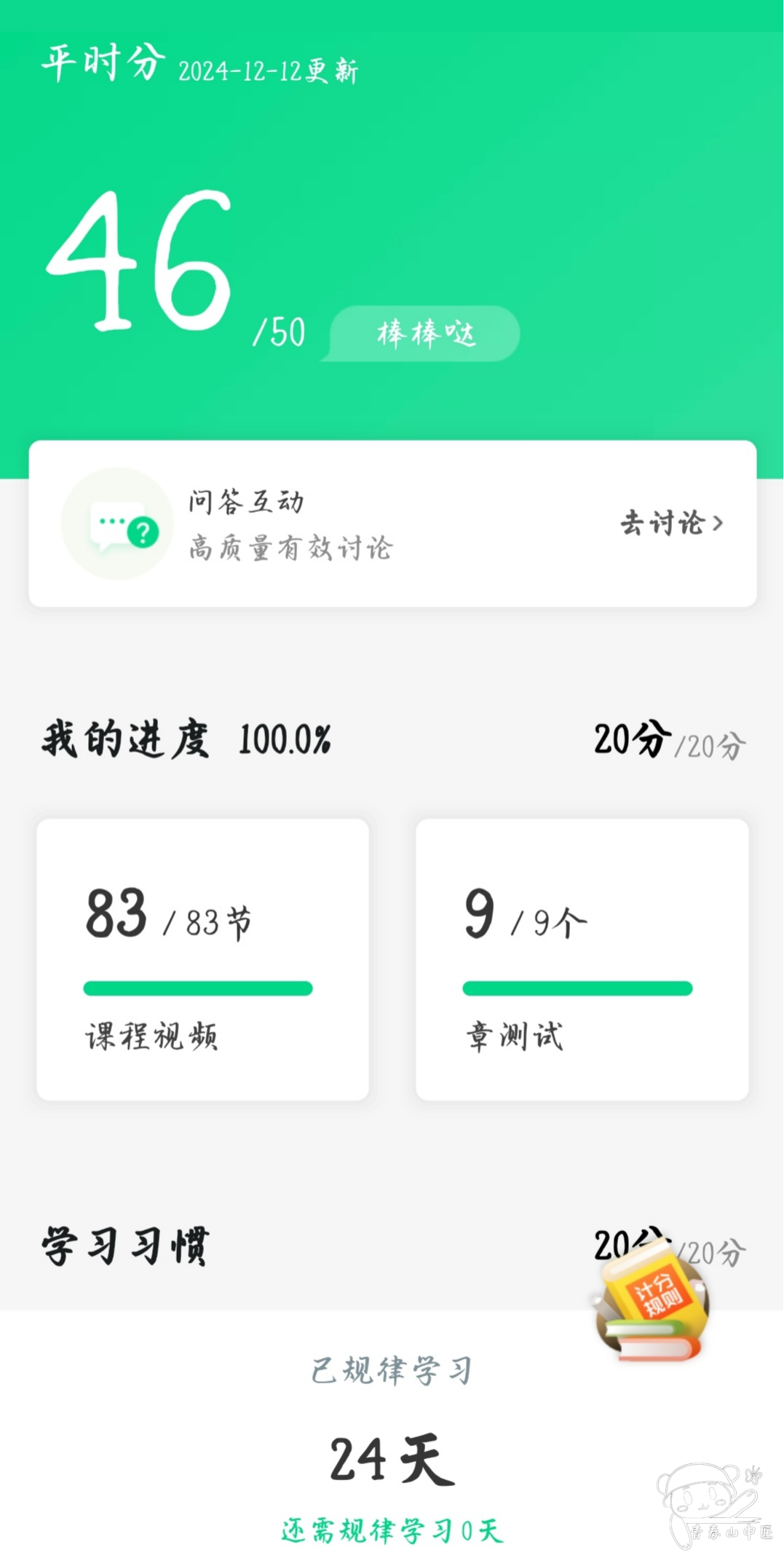Image resolution: width=784 pixels, height=1558 pixels.
Task: Tap 去讨论 to join the discussion
Action: pyautogui.click(x=670, y=523)
